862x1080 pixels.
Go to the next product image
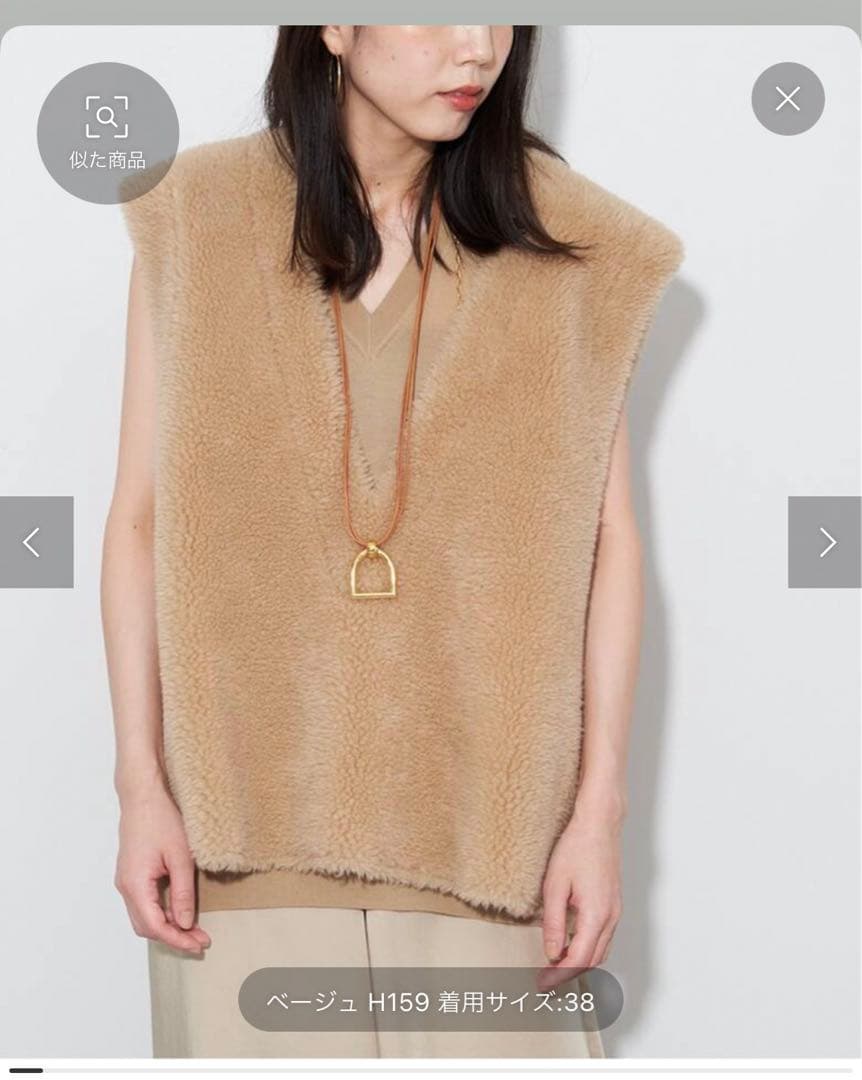pos(824,542)
